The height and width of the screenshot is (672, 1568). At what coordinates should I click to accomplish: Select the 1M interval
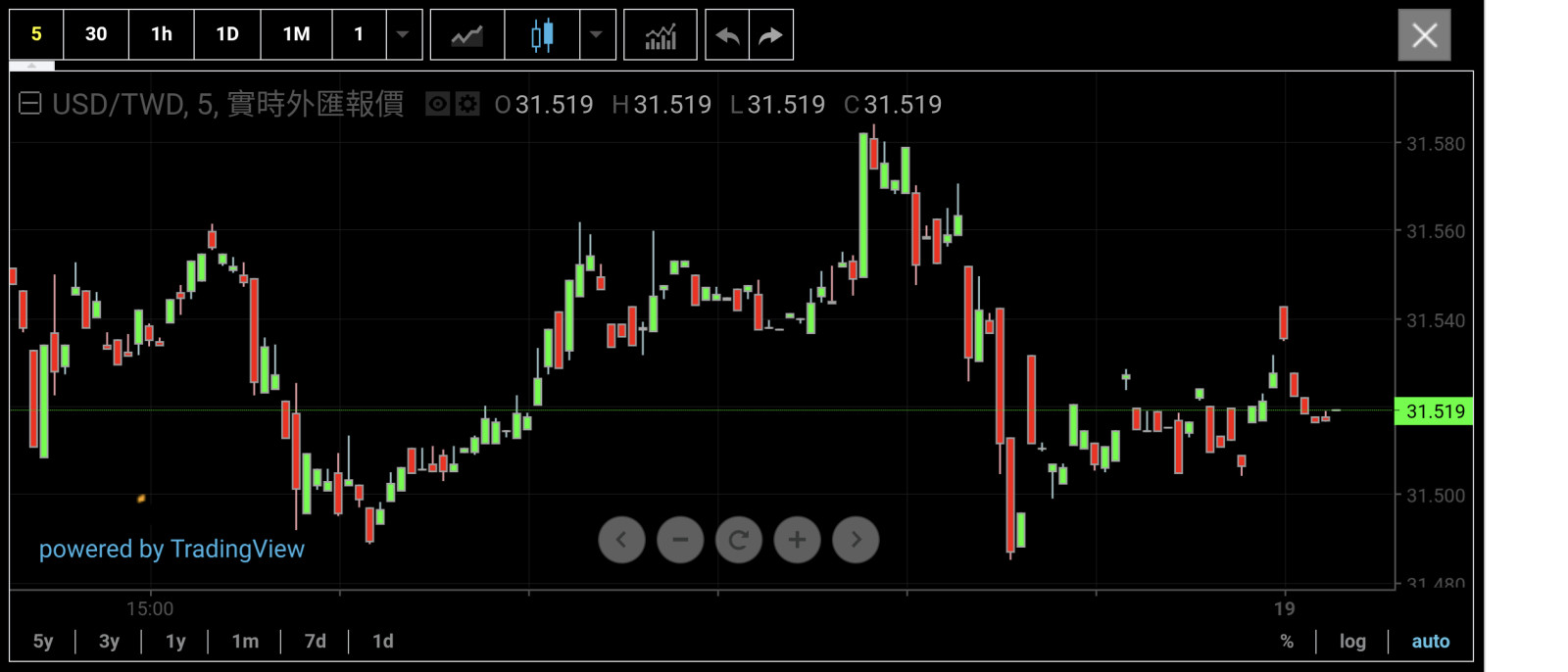[296, 34]
